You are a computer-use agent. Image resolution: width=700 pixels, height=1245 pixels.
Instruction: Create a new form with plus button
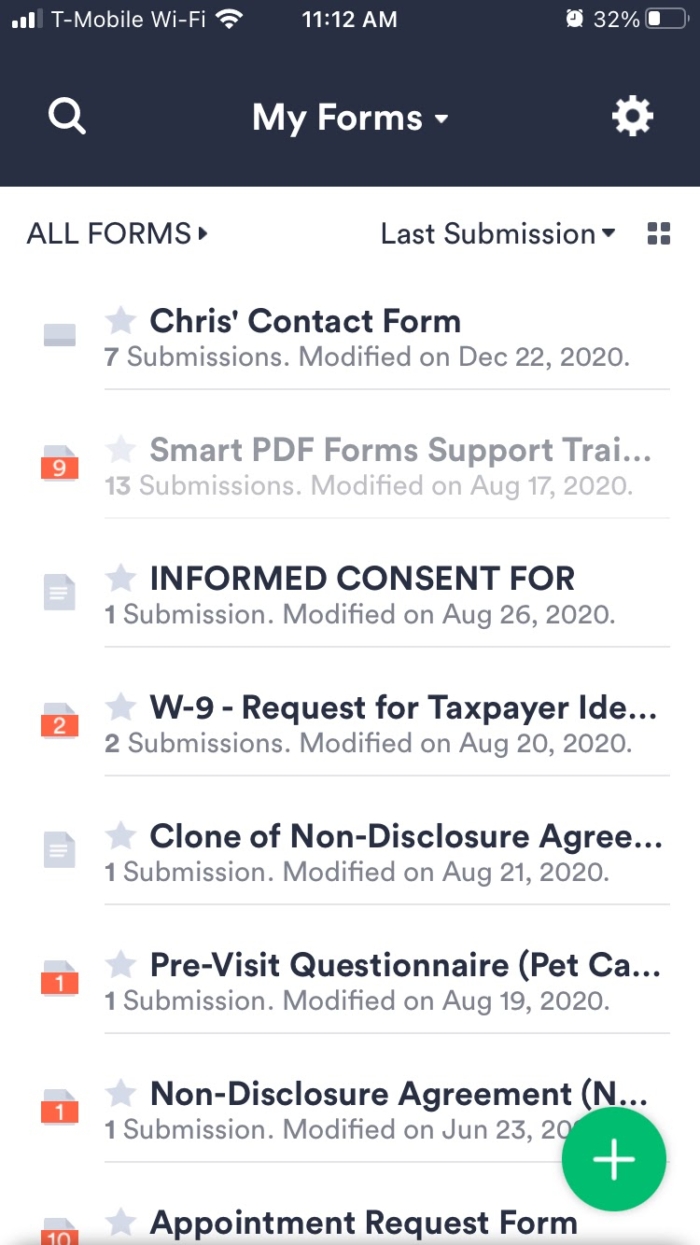[x=614, y=1159]
